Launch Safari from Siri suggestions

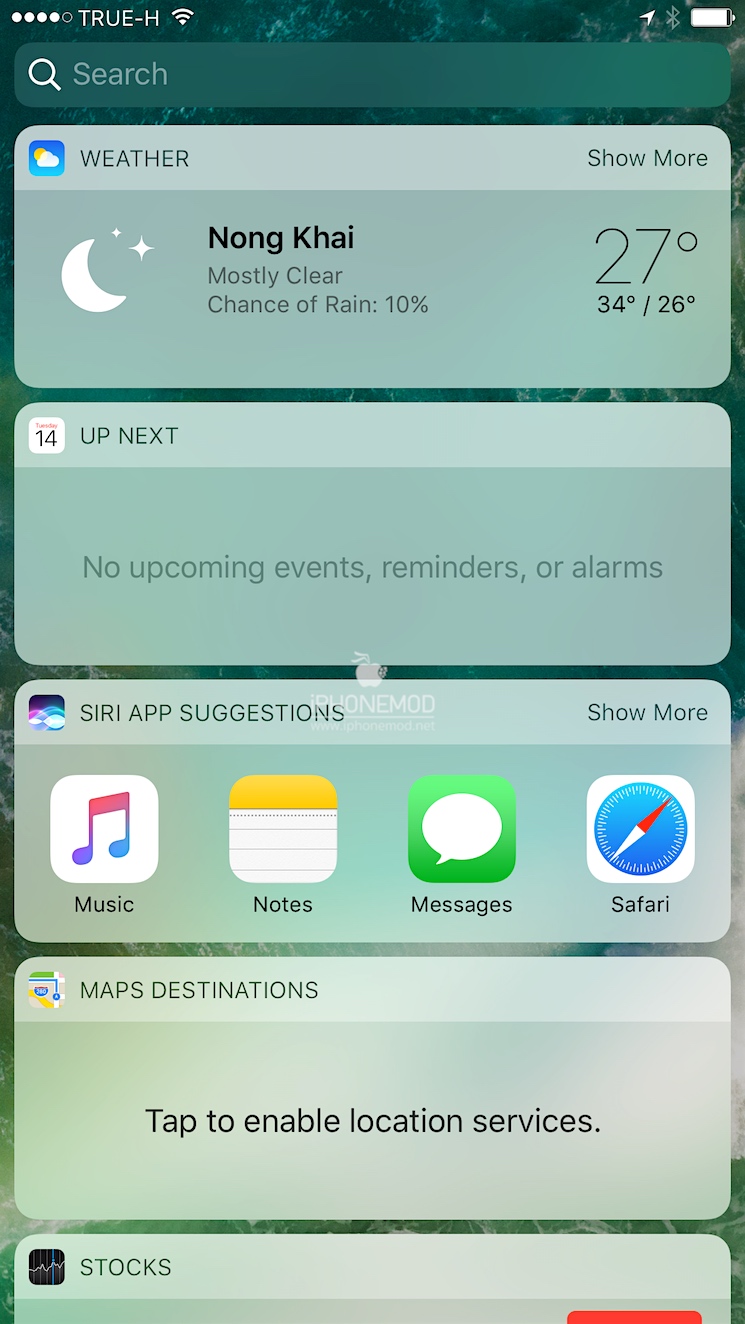pyautogui.click(x=640, y=829)
